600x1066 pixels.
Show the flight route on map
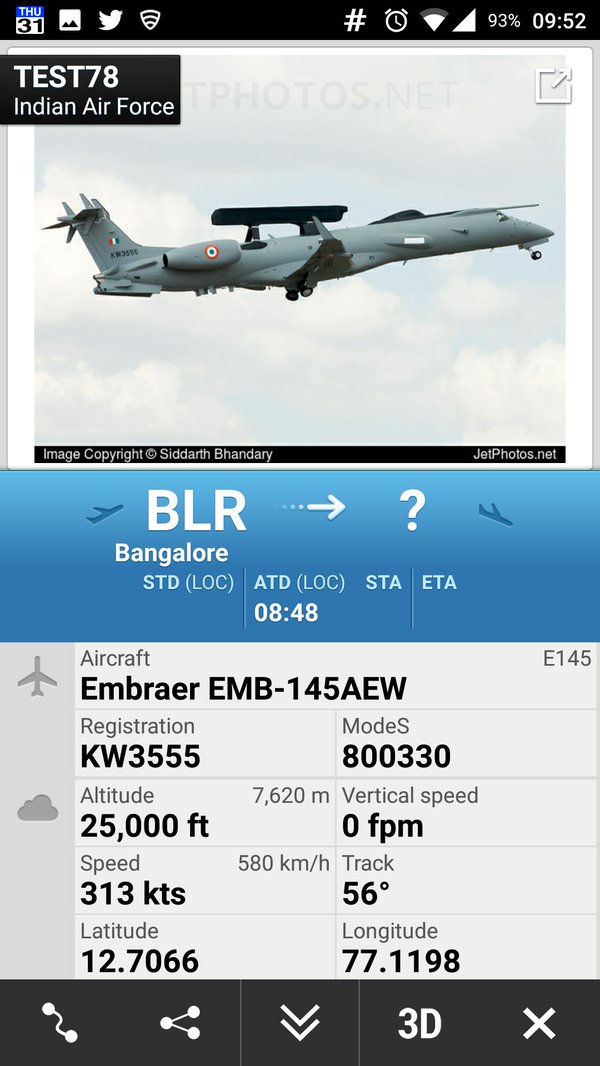60,1022
